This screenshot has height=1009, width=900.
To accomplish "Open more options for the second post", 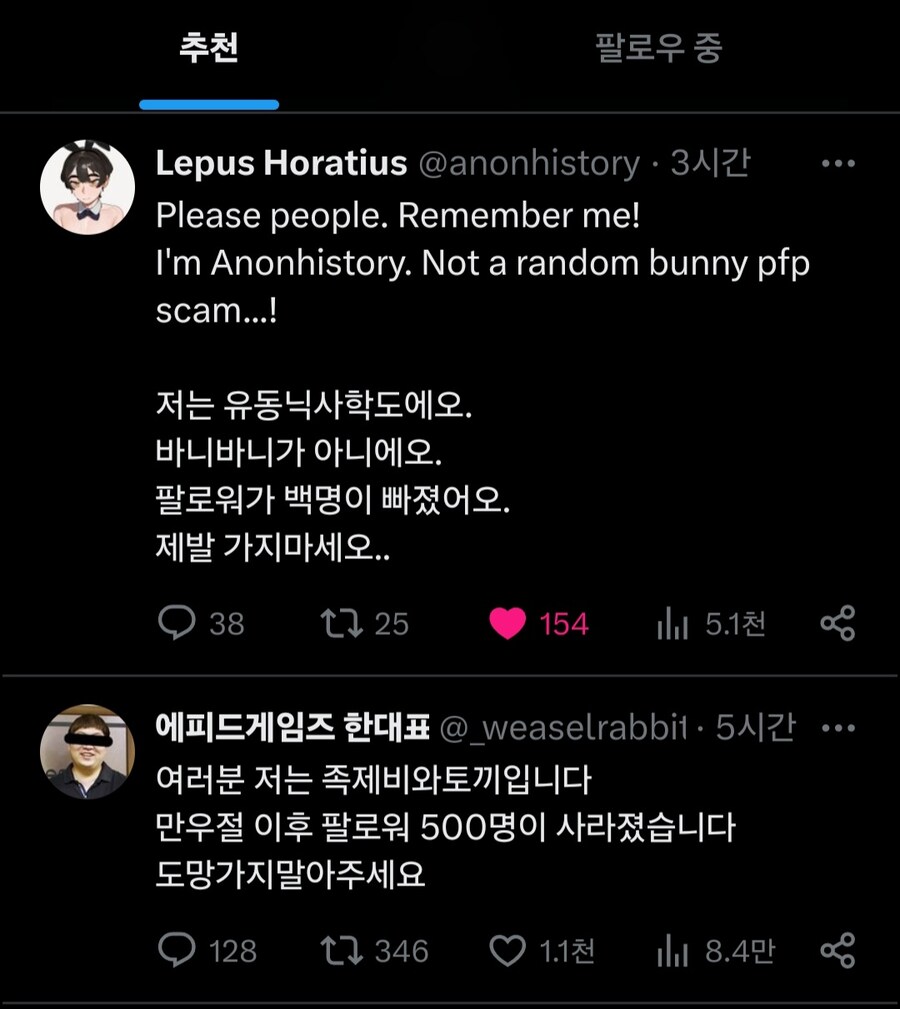I will (x=840, y=727).
